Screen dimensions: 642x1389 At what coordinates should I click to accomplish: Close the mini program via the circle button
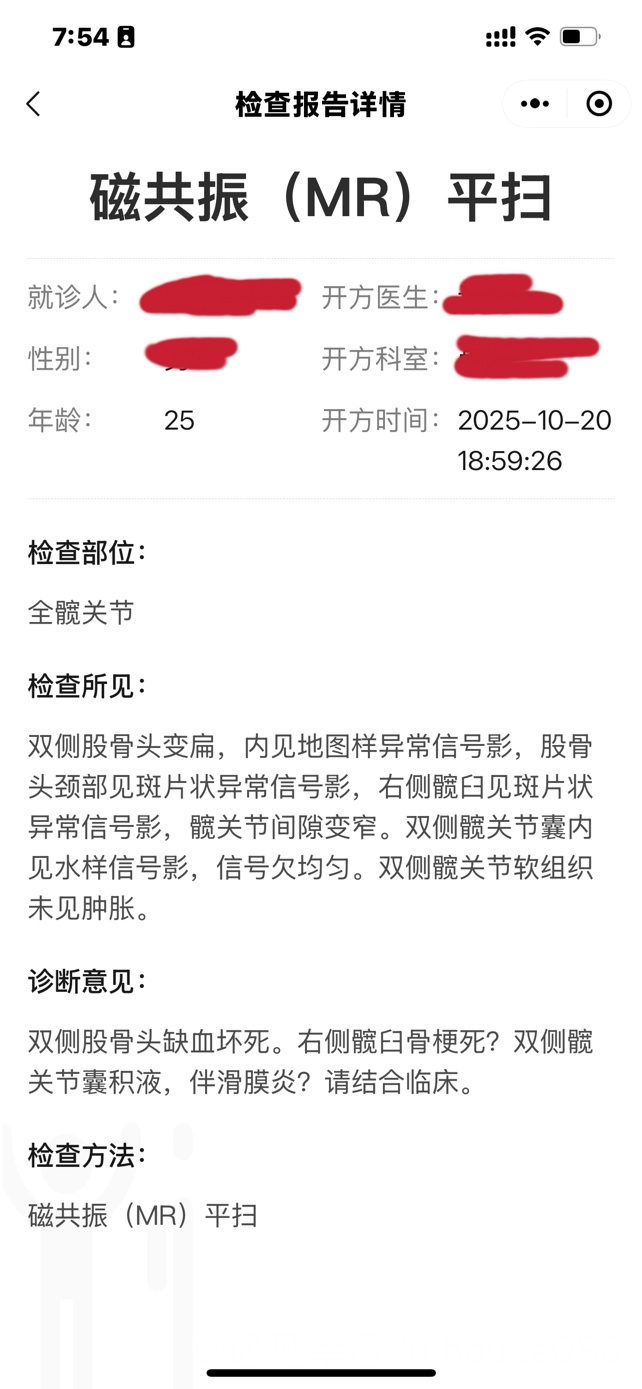tap(599, 104)
